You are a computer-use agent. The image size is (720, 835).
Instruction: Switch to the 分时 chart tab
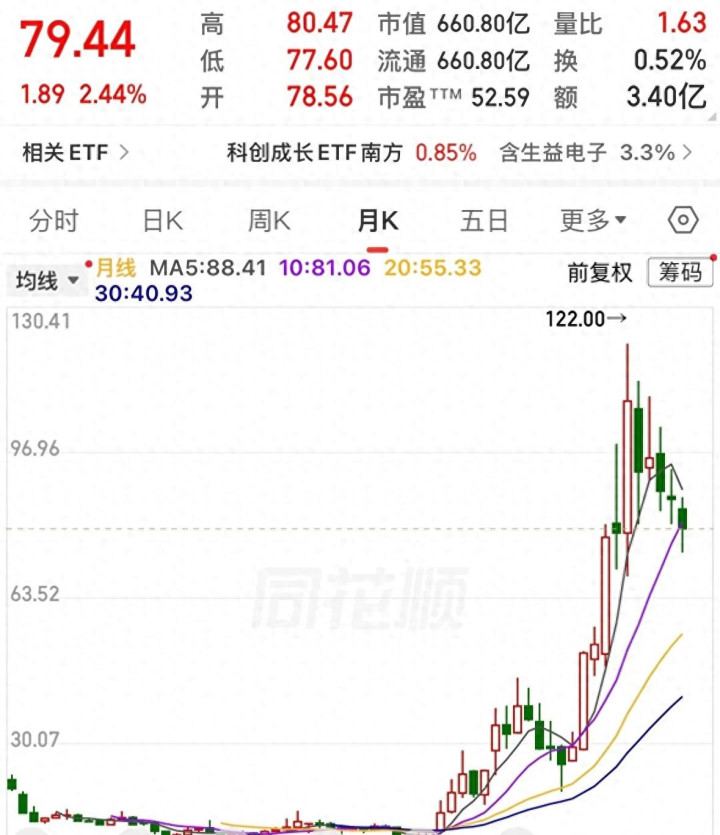pos(53,220)
